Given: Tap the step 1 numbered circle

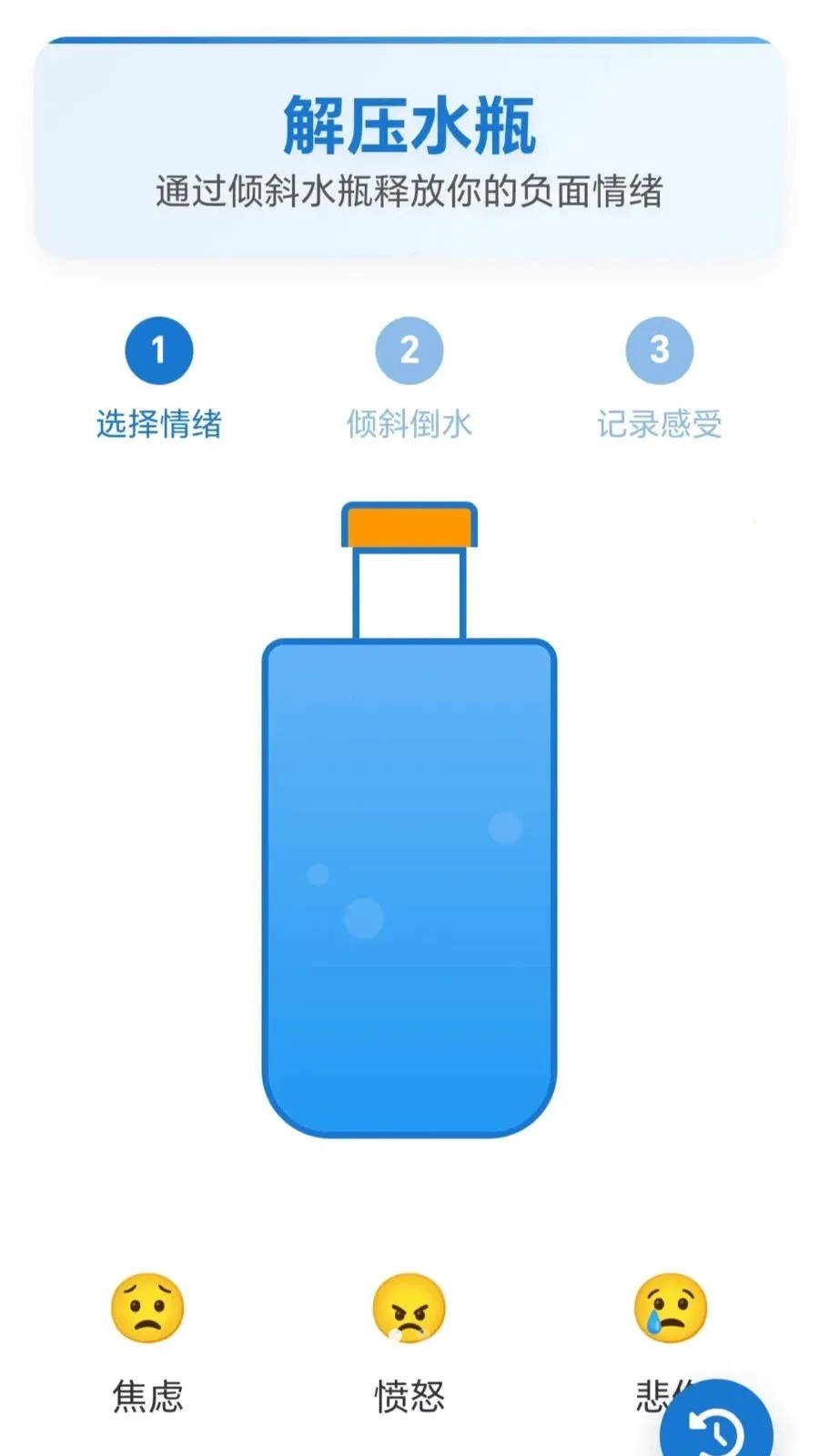Looking at the screenshot, I should [160, 351].
